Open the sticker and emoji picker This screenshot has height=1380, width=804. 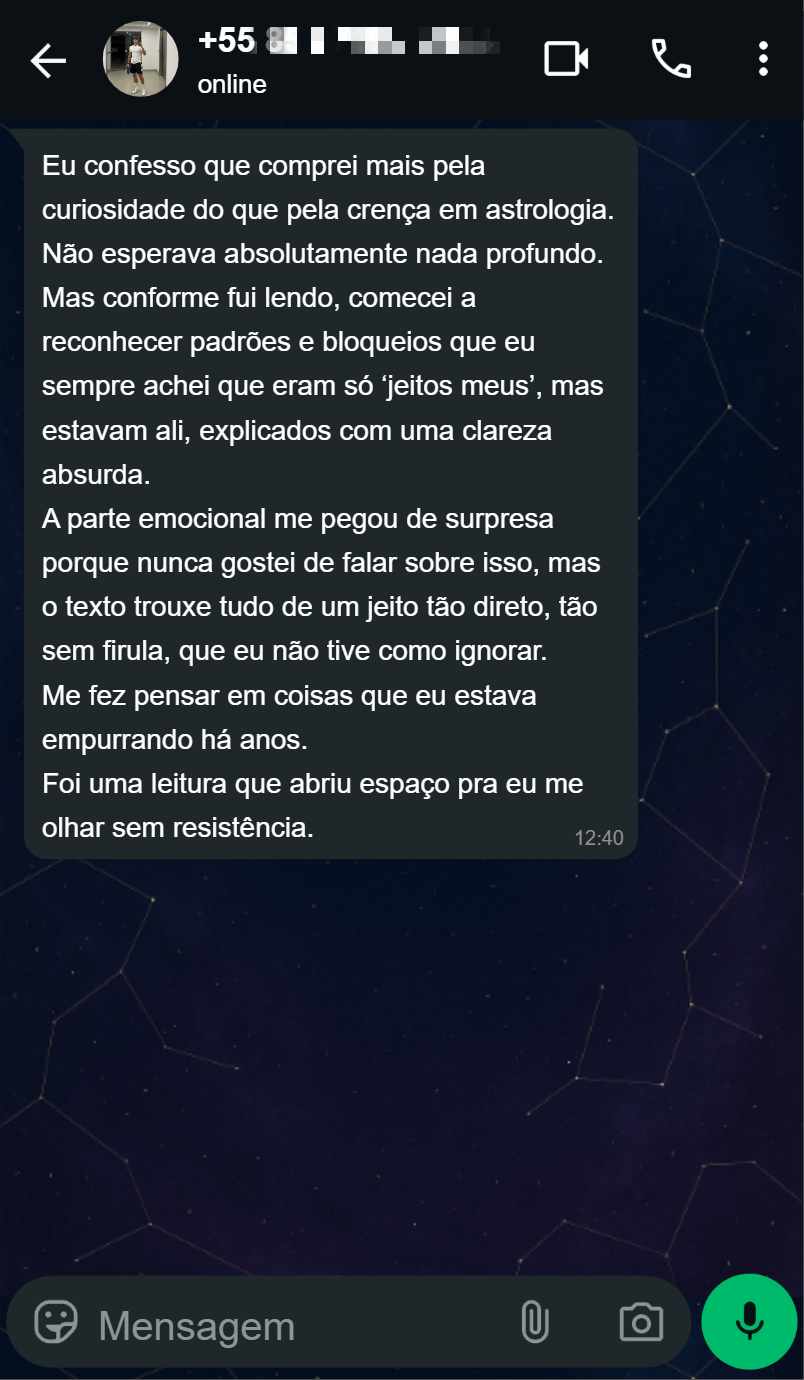tap(57, 1321)
